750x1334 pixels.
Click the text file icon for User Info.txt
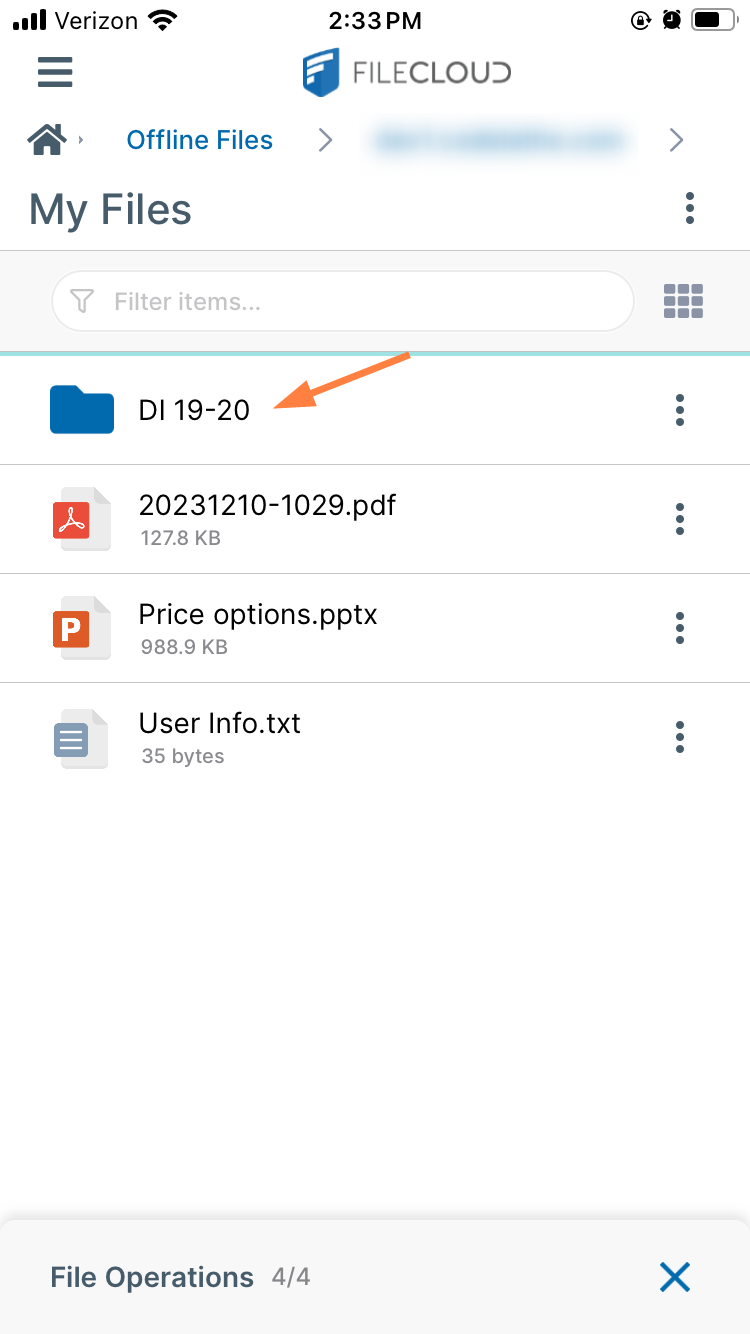(x=81, y=738)
